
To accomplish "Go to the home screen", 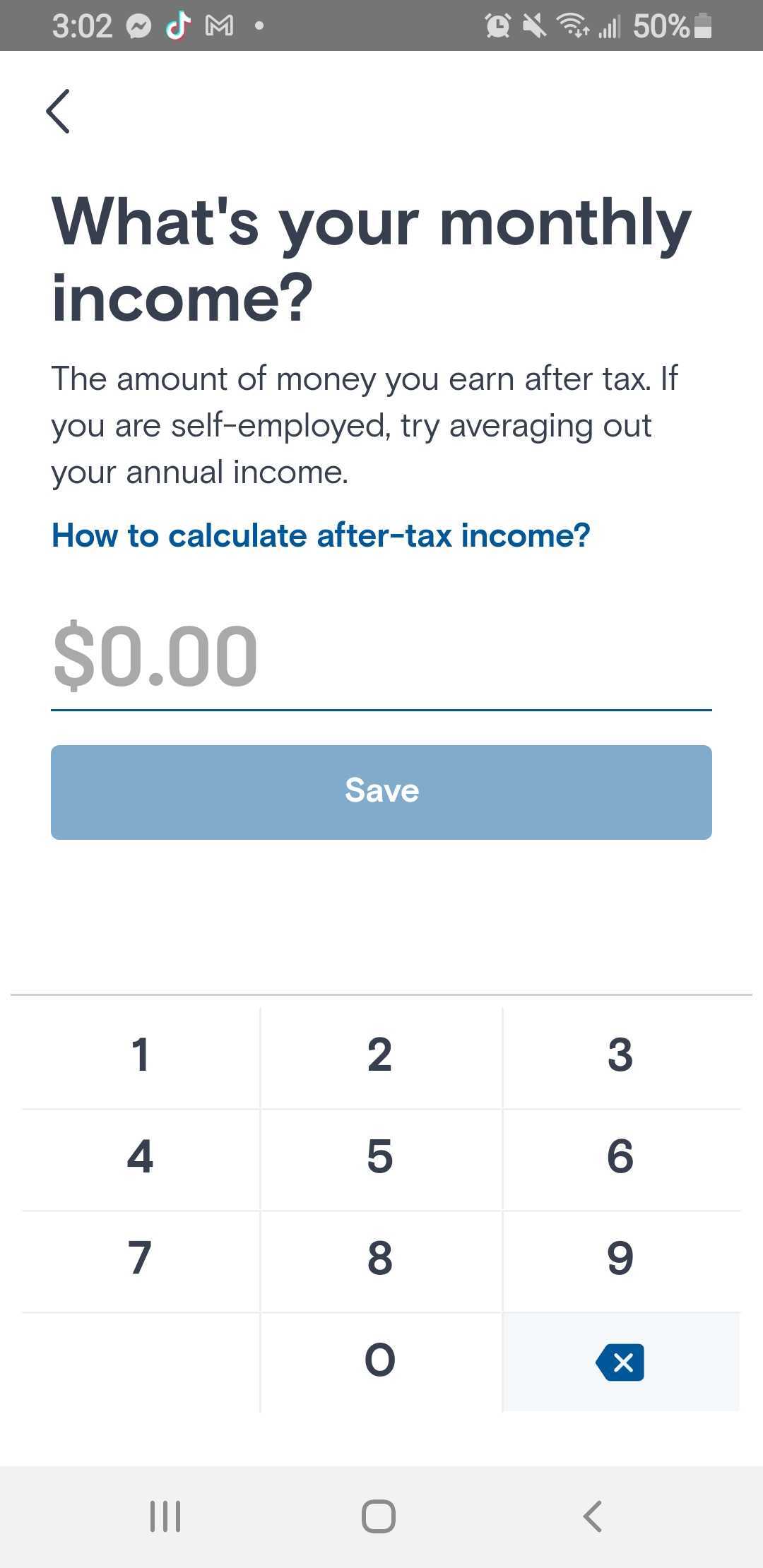I will (379, 1516).
